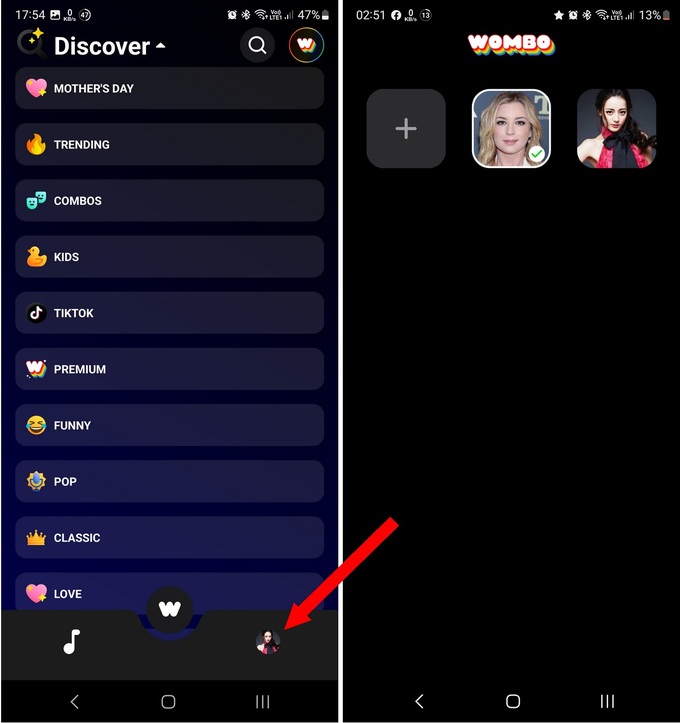Select the blonde woman photo with checkmark

(511, 128)
